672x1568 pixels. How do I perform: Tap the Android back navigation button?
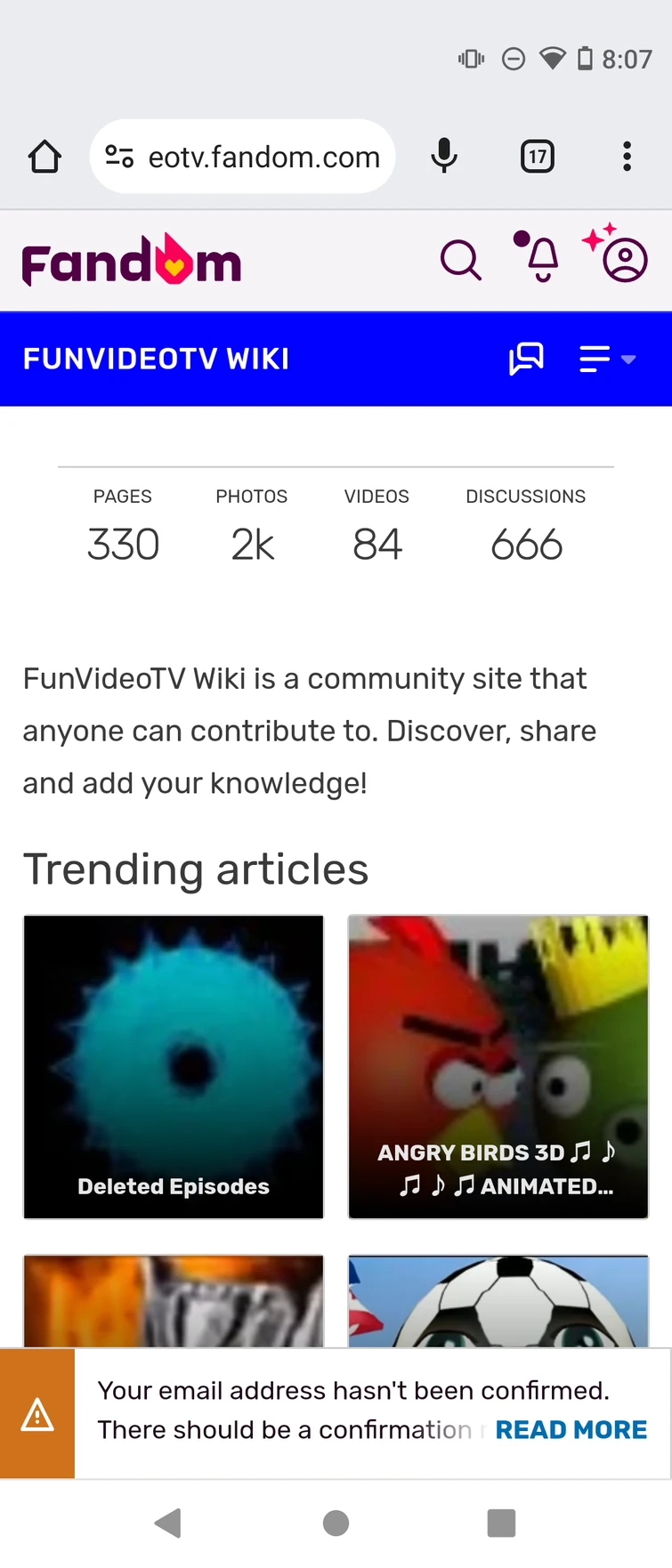click(x=169, y=1523)
